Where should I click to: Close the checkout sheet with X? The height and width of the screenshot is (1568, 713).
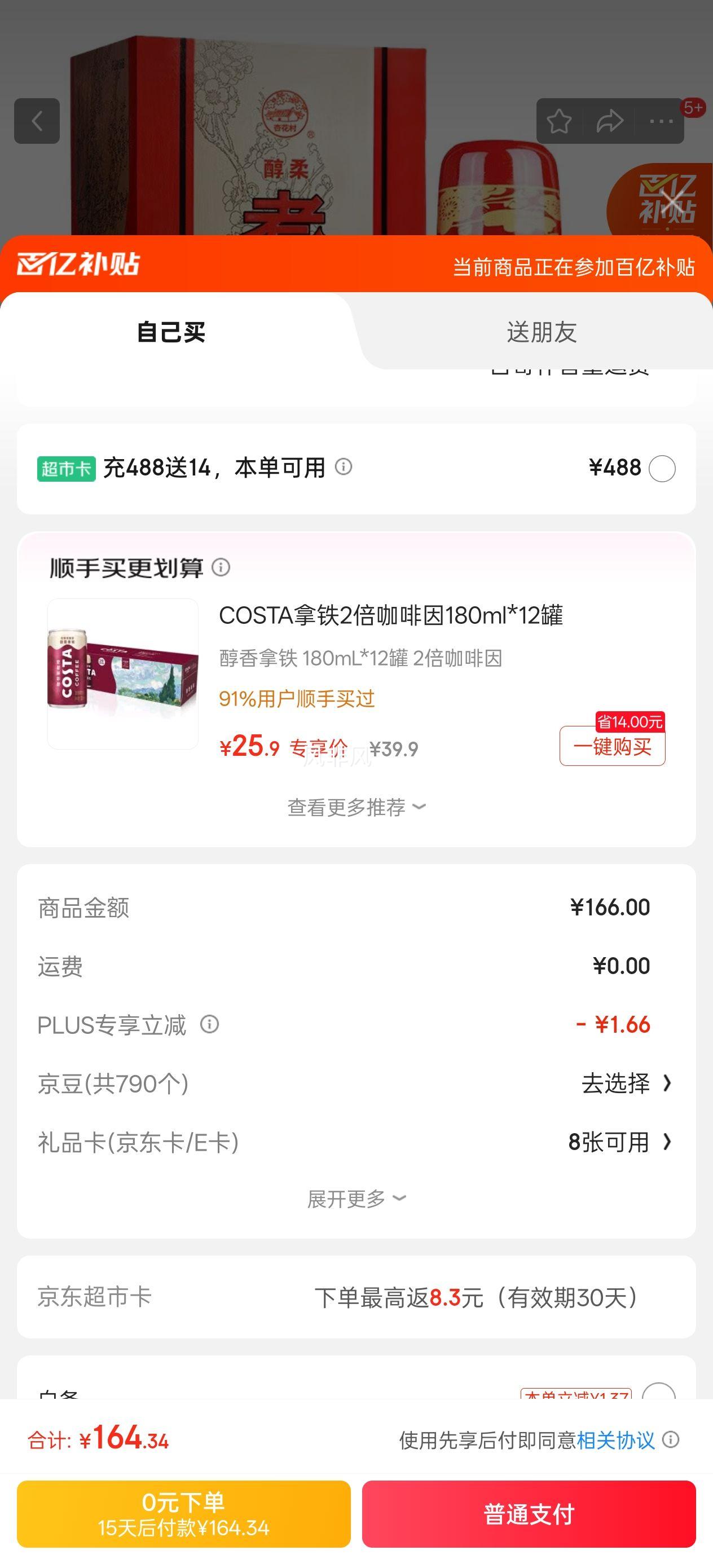672,201
